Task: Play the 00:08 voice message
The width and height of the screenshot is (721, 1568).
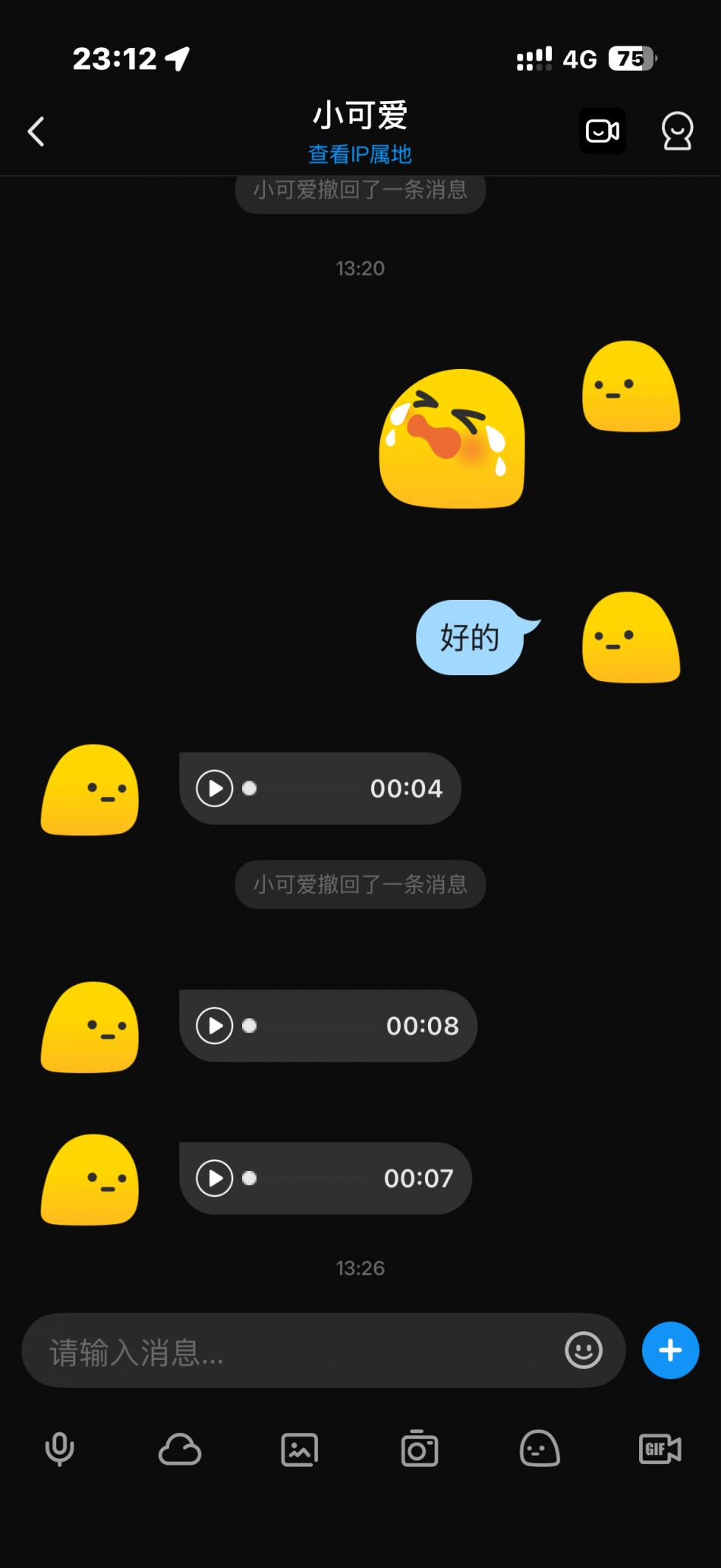Action: tap(215, 1026)
